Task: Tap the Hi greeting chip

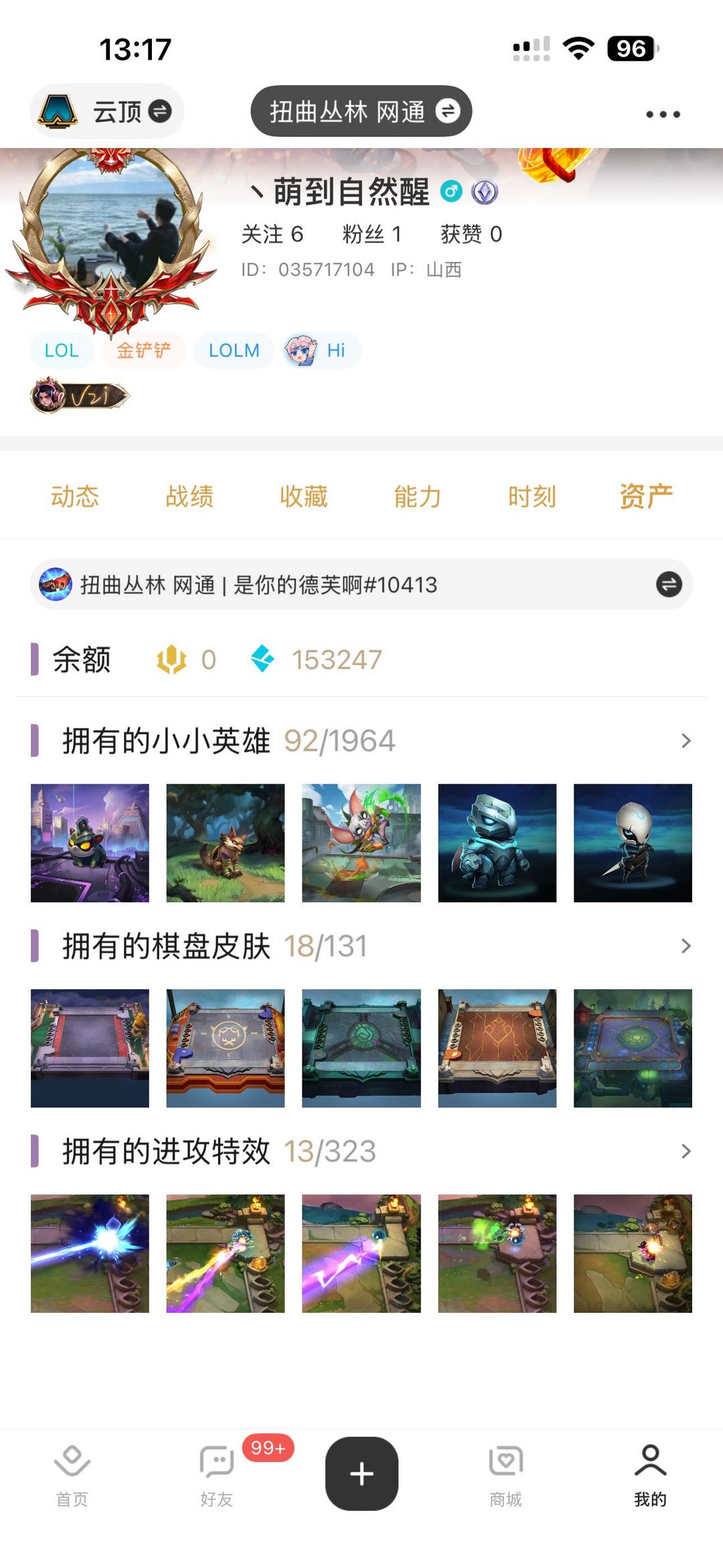Action: 322,350
